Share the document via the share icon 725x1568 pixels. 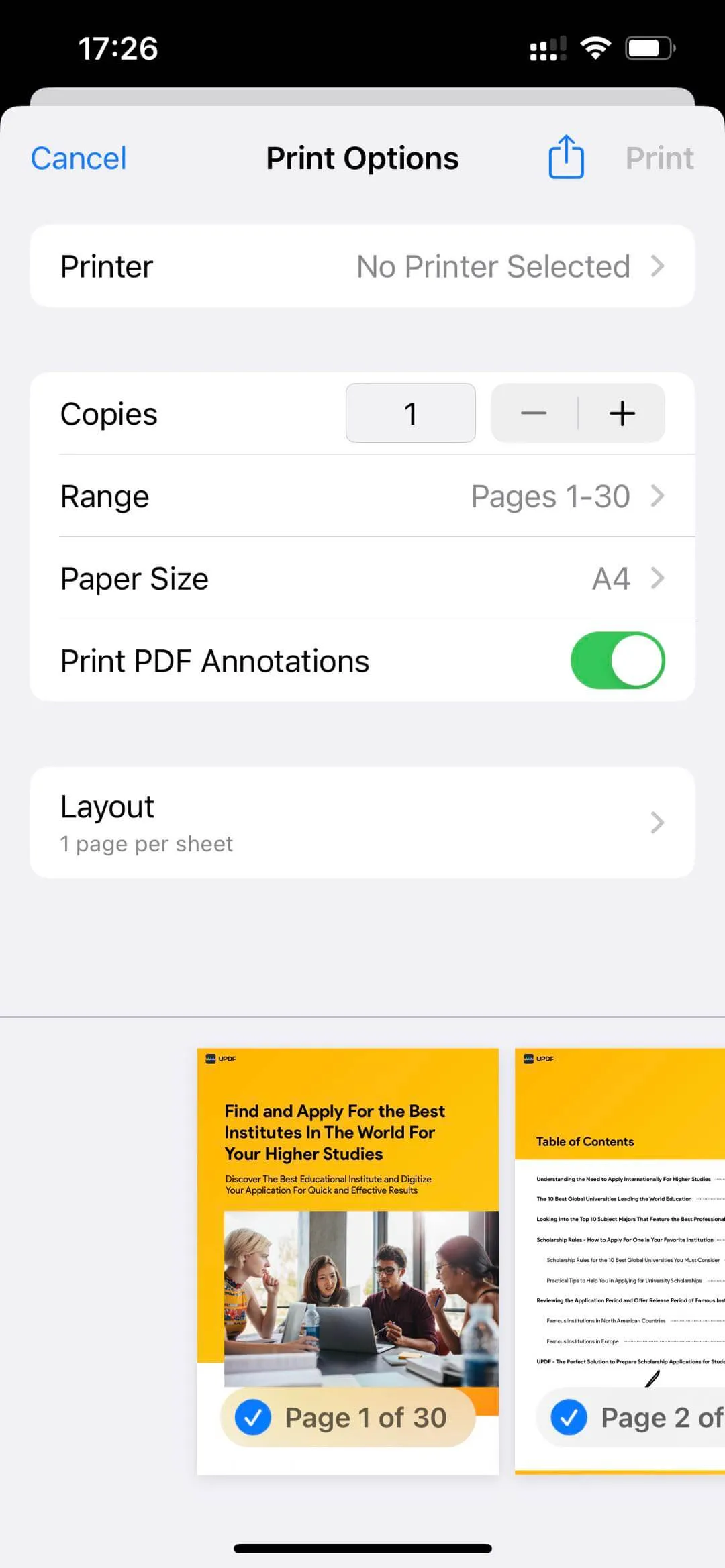click(566, 158)
